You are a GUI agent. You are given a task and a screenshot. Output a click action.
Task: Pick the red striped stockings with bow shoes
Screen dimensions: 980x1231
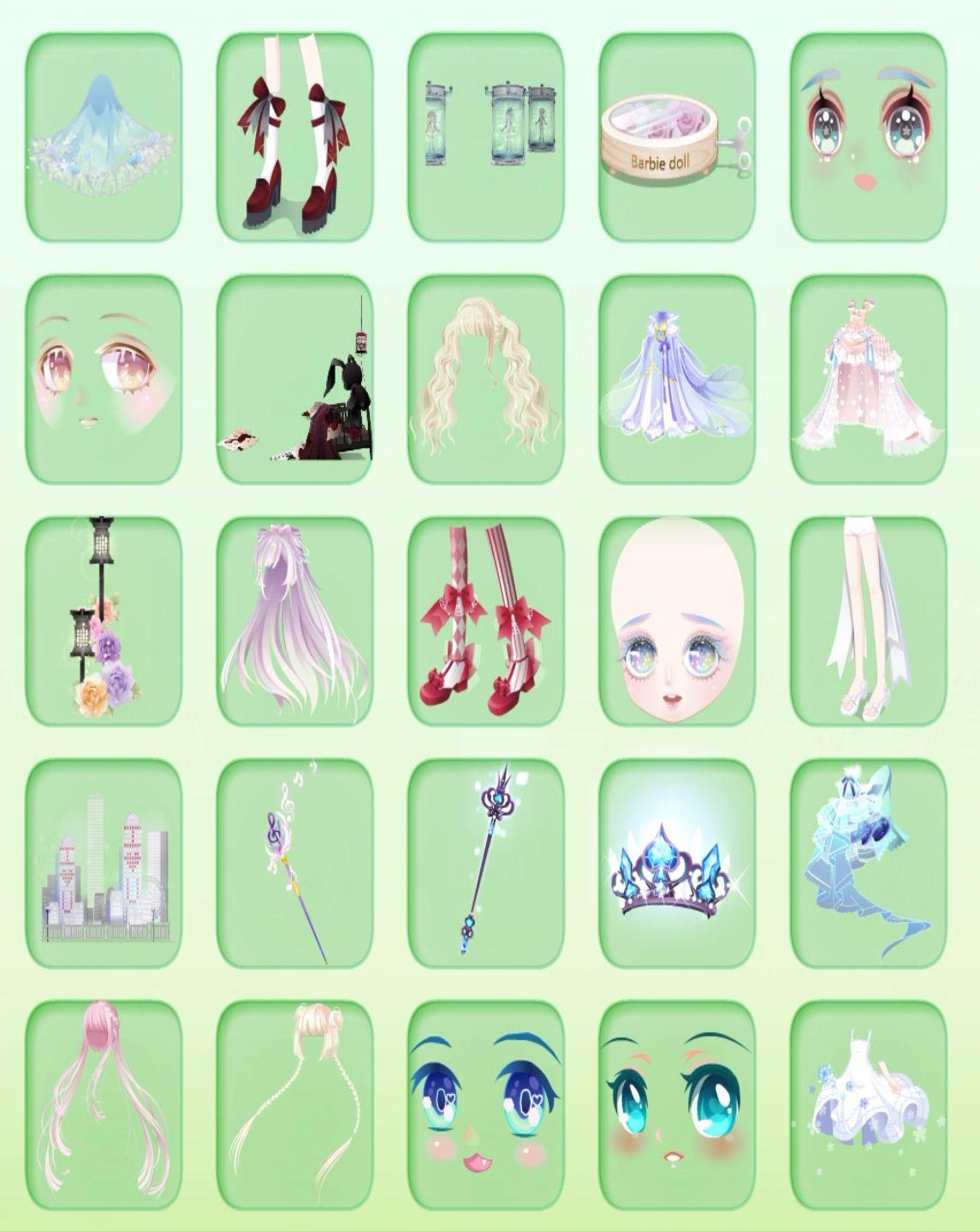(486, 621)
